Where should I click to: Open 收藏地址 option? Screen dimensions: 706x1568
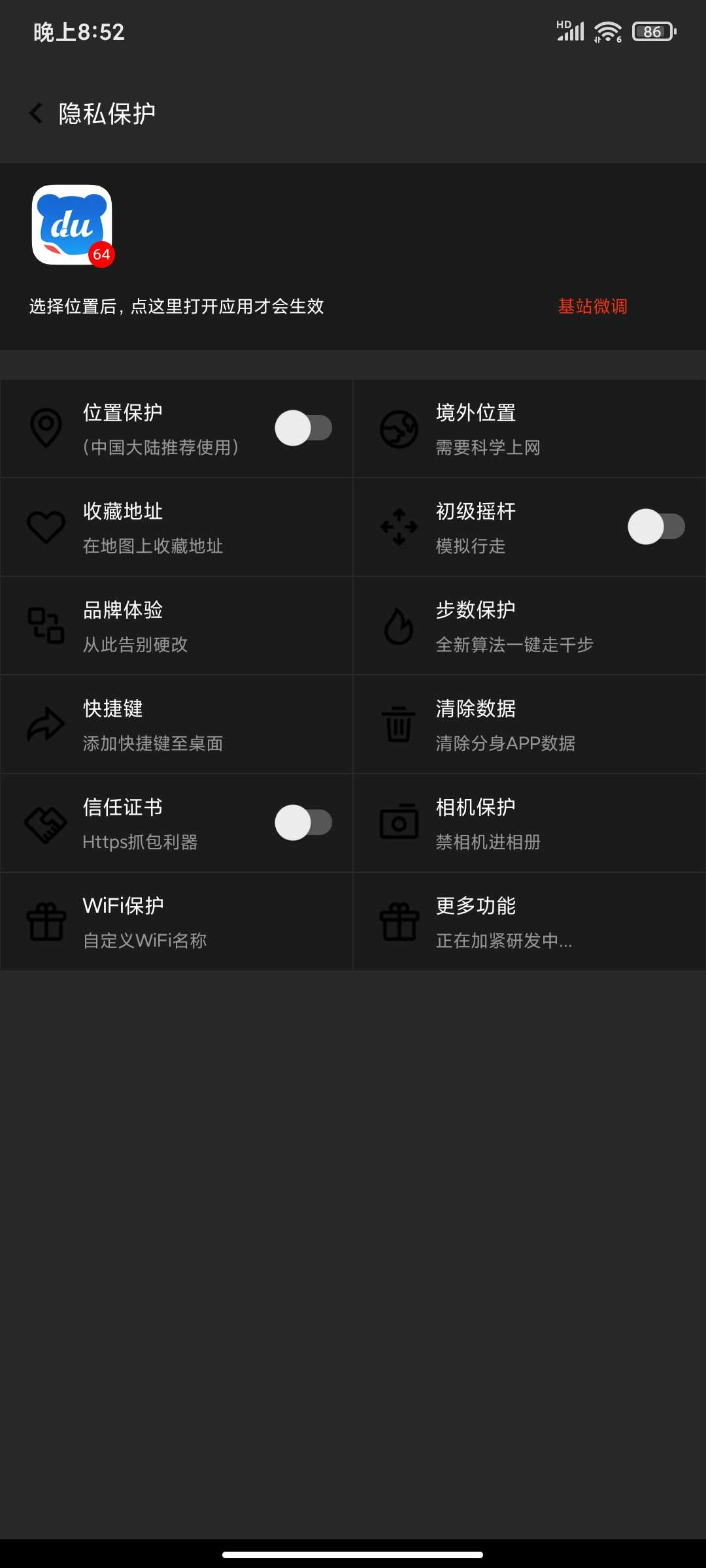click(176, 527)
